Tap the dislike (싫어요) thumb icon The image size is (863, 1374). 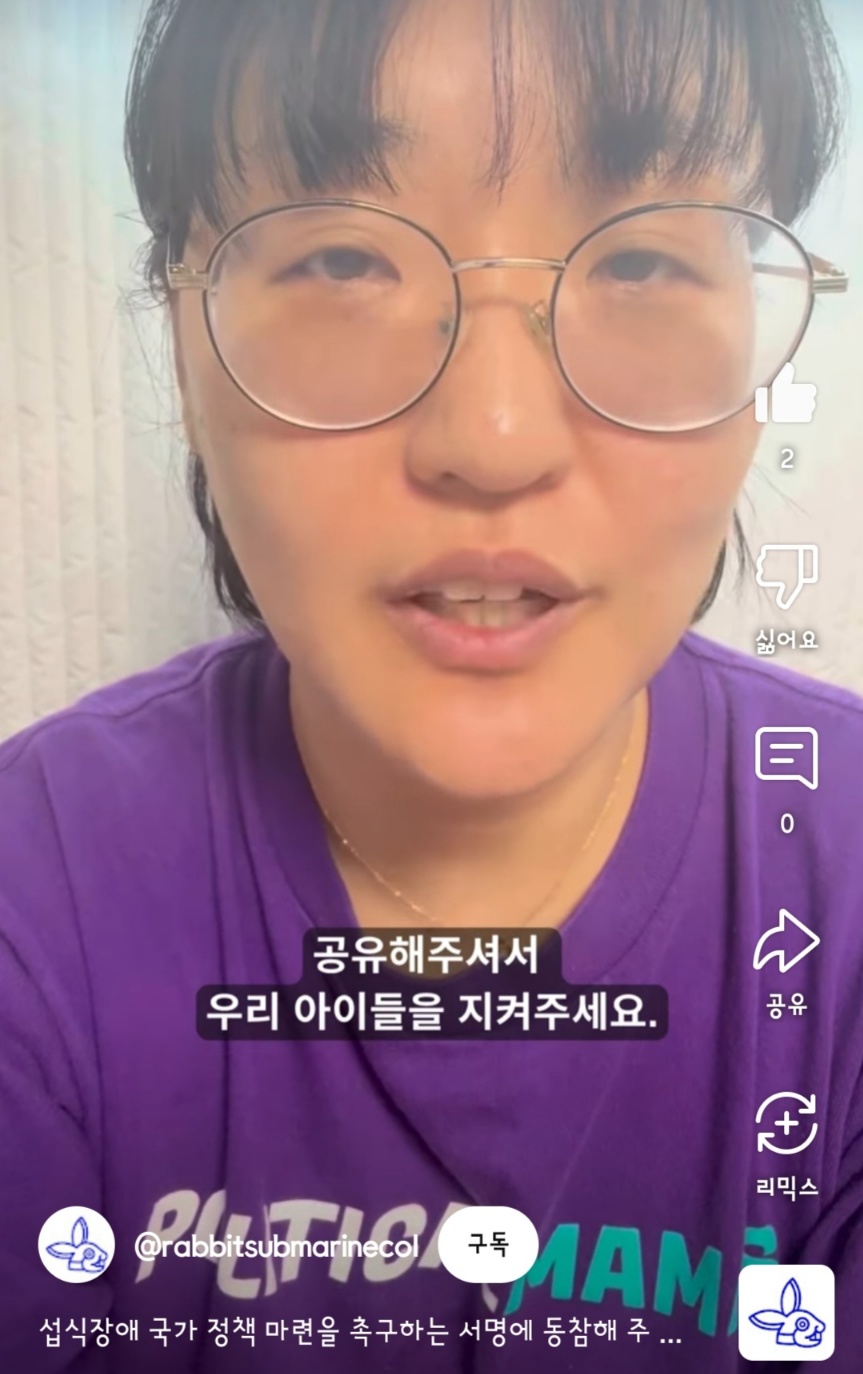point(786,577)
